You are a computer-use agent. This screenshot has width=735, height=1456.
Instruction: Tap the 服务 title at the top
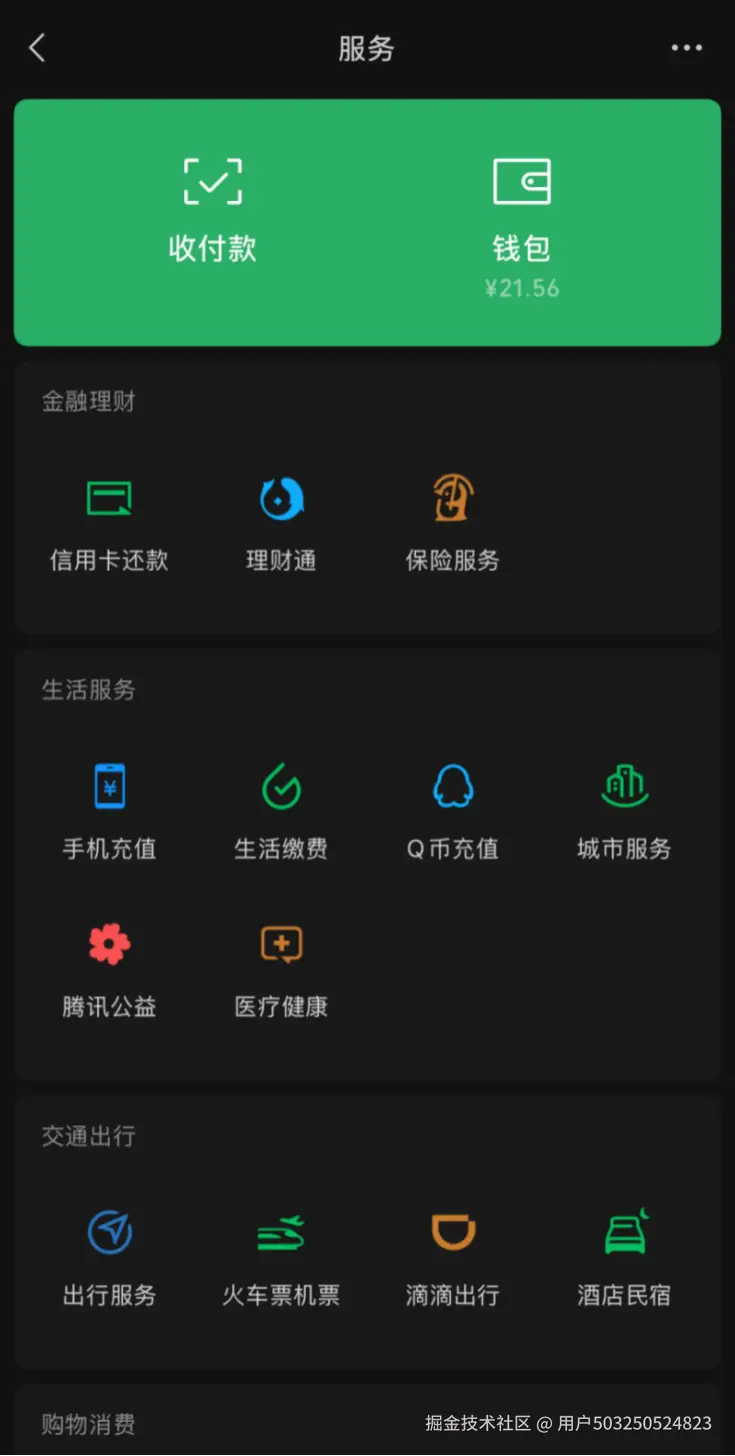(x=367, y=48)
